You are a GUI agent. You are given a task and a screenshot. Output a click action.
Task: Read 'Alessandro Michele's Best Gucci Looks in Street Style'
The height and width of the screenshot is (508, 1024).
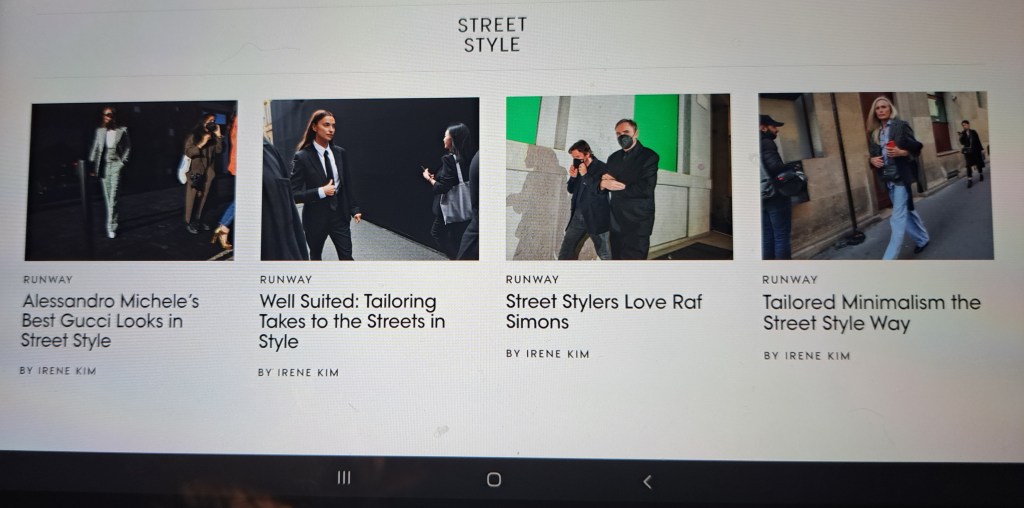point(110,321)
